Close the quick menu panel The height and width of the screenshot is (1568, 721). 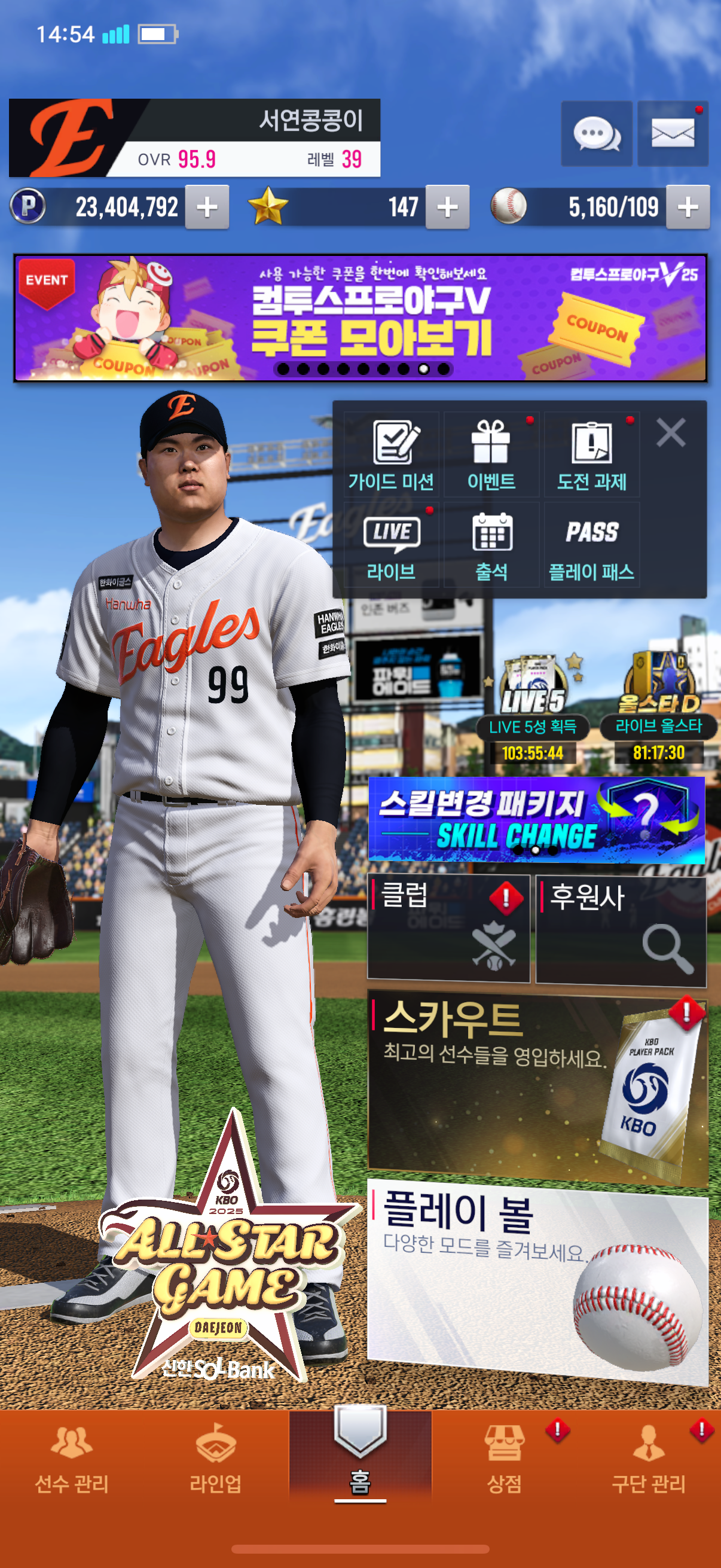[x=671, y=433]
